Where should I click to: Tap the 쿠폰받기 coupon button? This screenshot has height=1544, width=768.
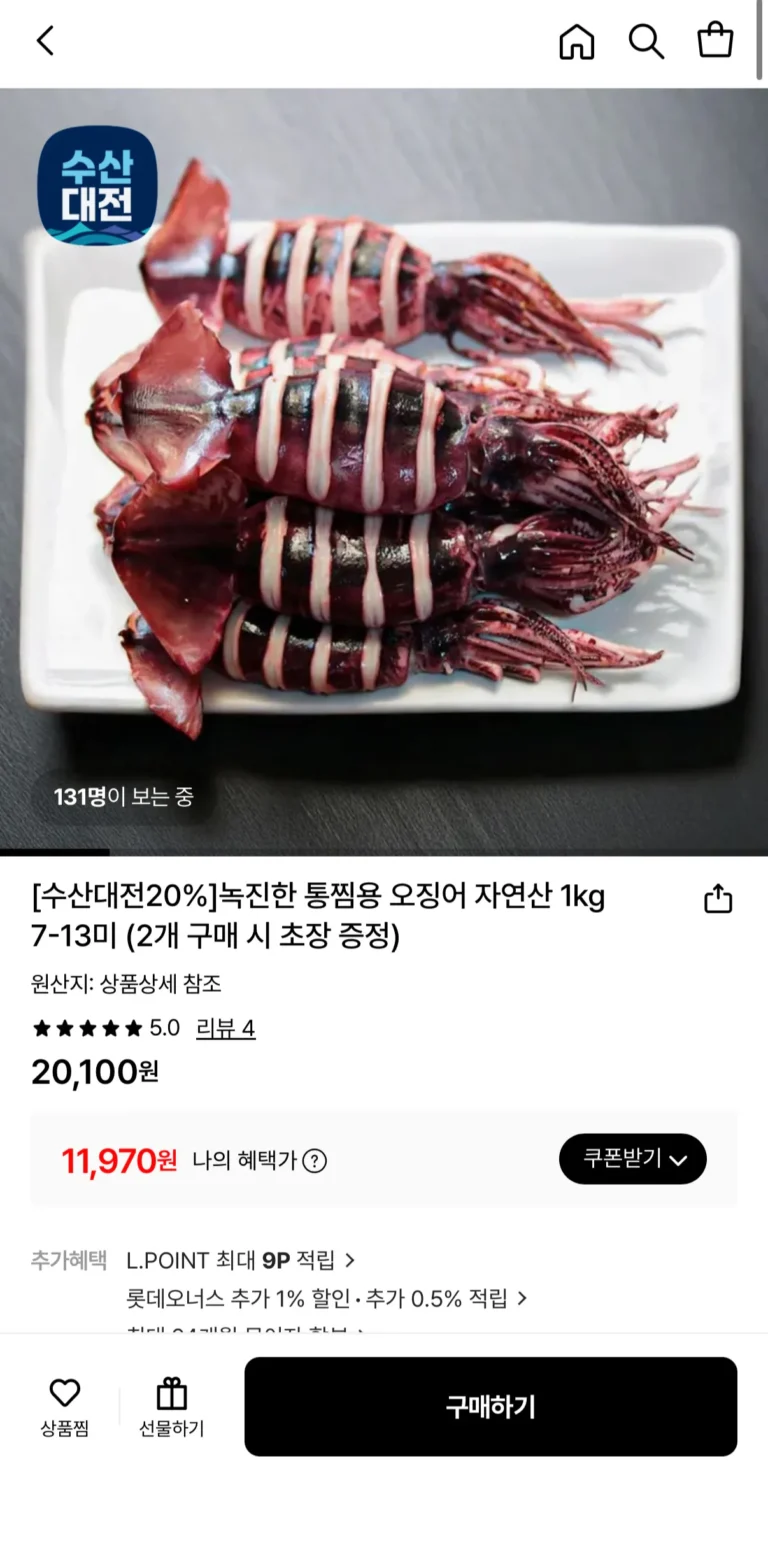632,1159
